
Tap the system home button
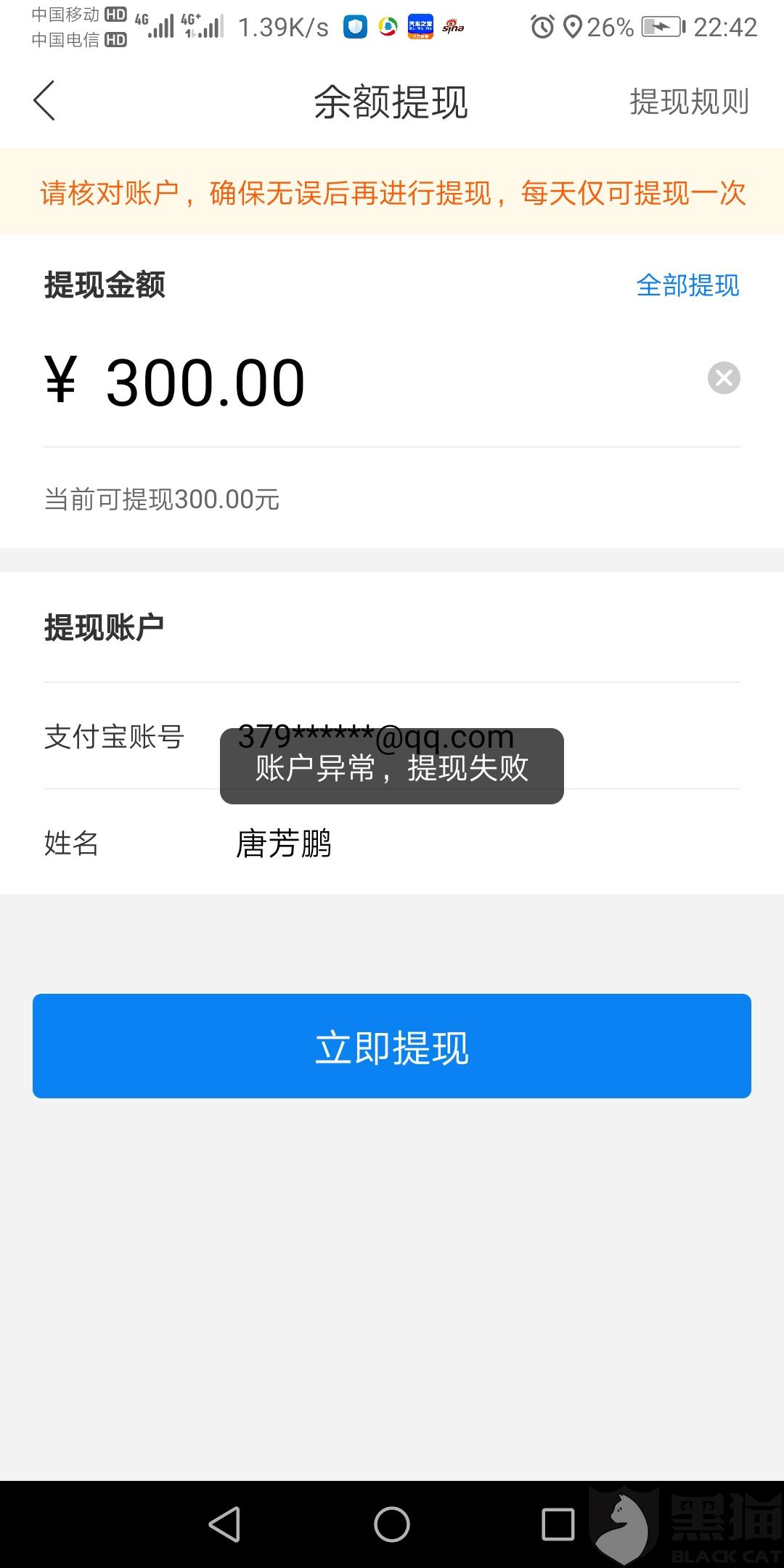coord(392,1524)
